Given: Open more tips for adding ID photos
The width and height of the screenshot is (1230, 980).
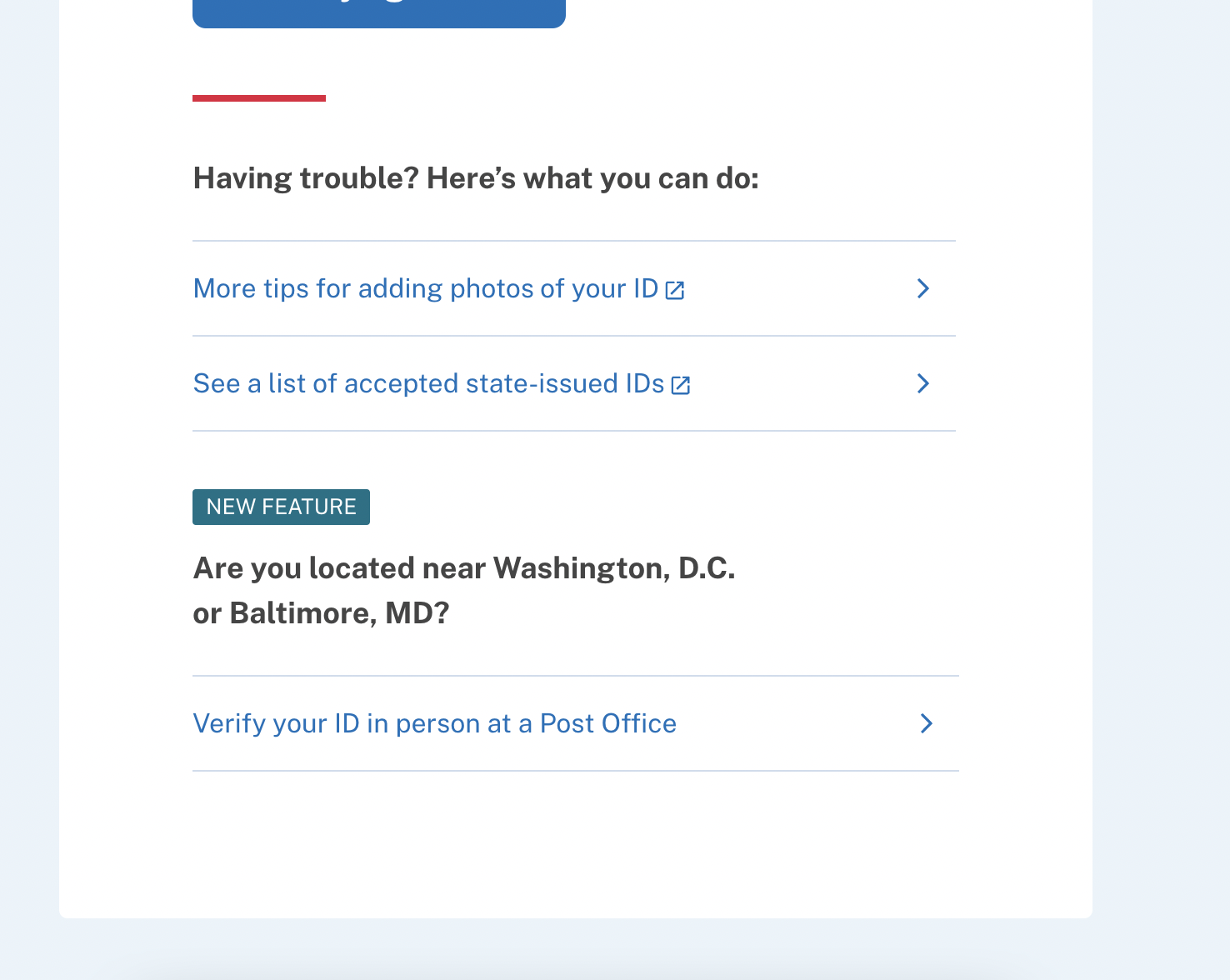Looking at the screenshot, I should (574, 288).
